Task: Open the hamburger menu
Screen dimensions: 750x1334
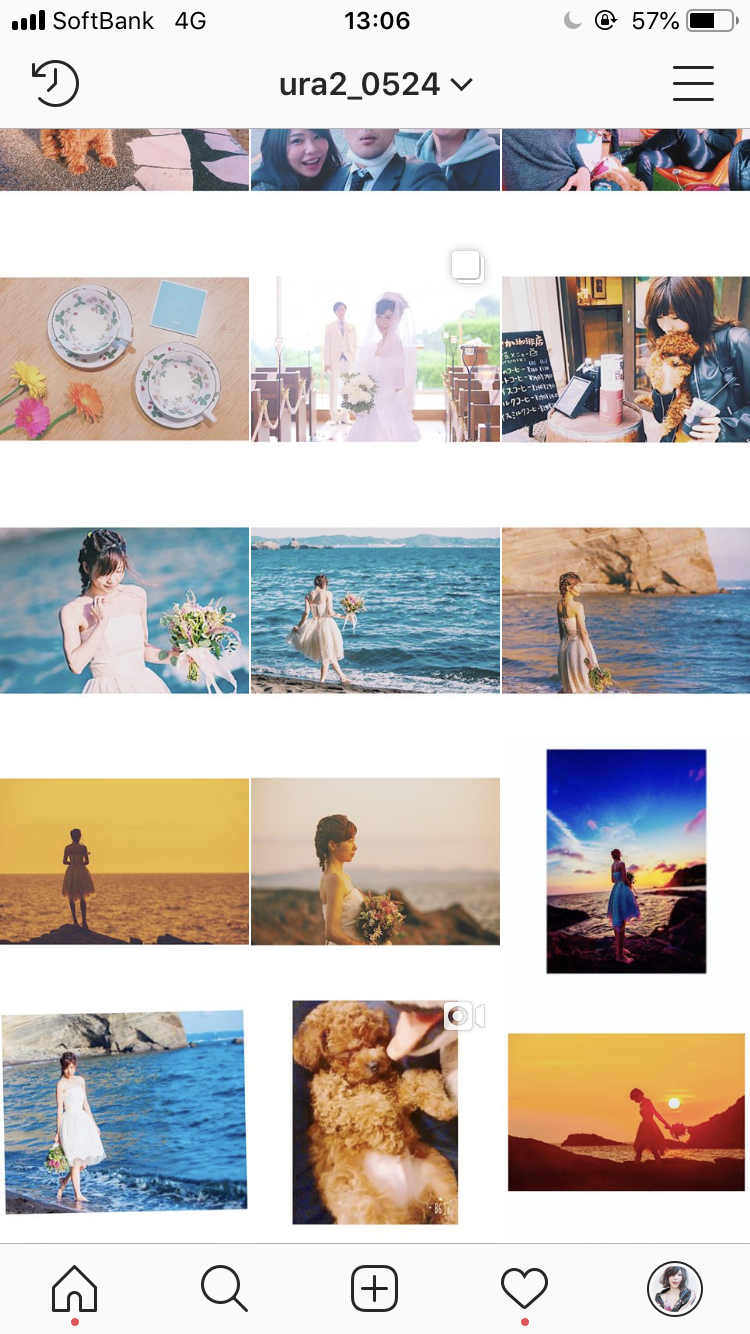Action: click(693, 84)
